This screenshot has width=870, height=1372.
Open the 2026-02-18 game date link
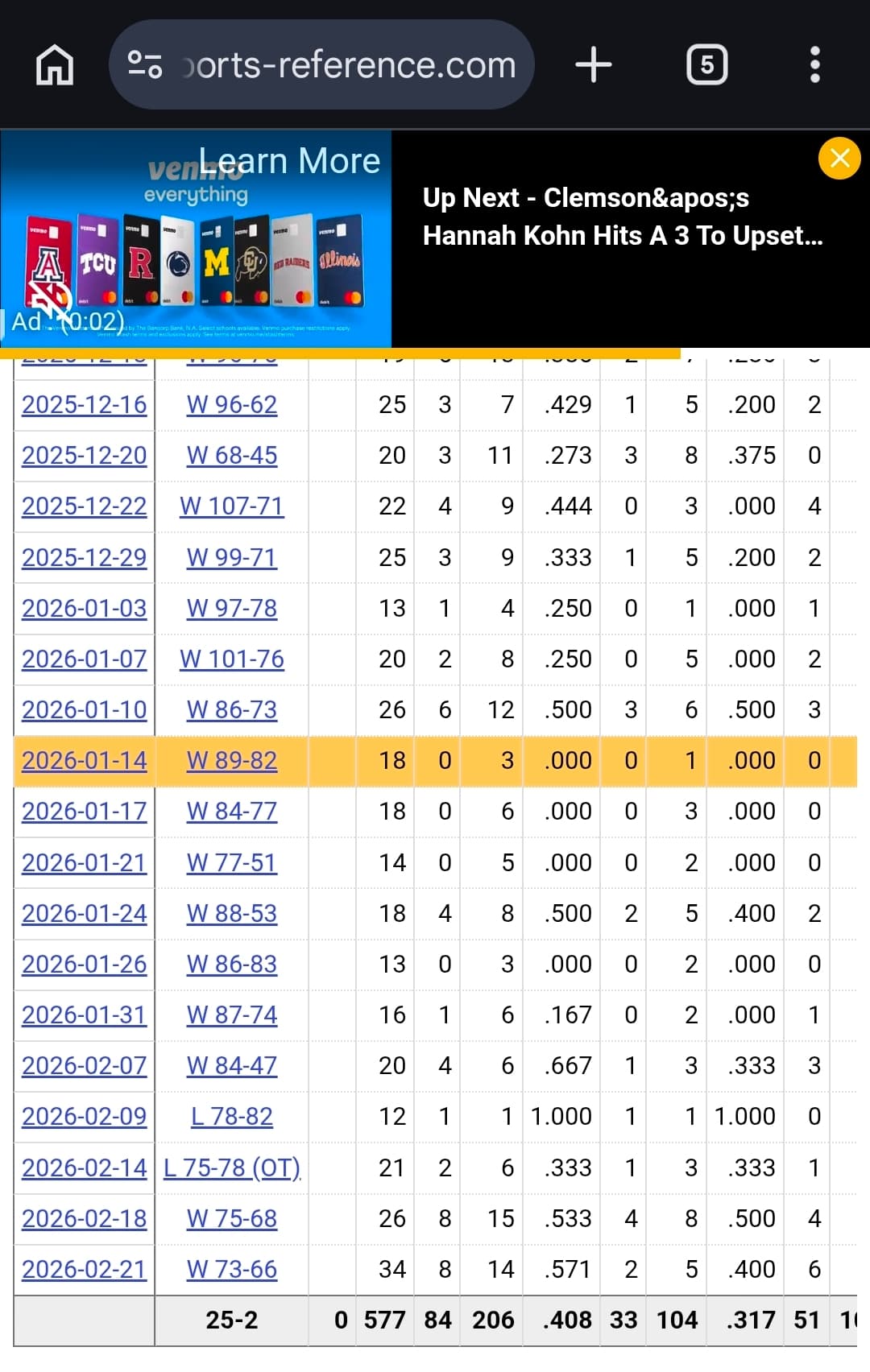pos(84,1218)
